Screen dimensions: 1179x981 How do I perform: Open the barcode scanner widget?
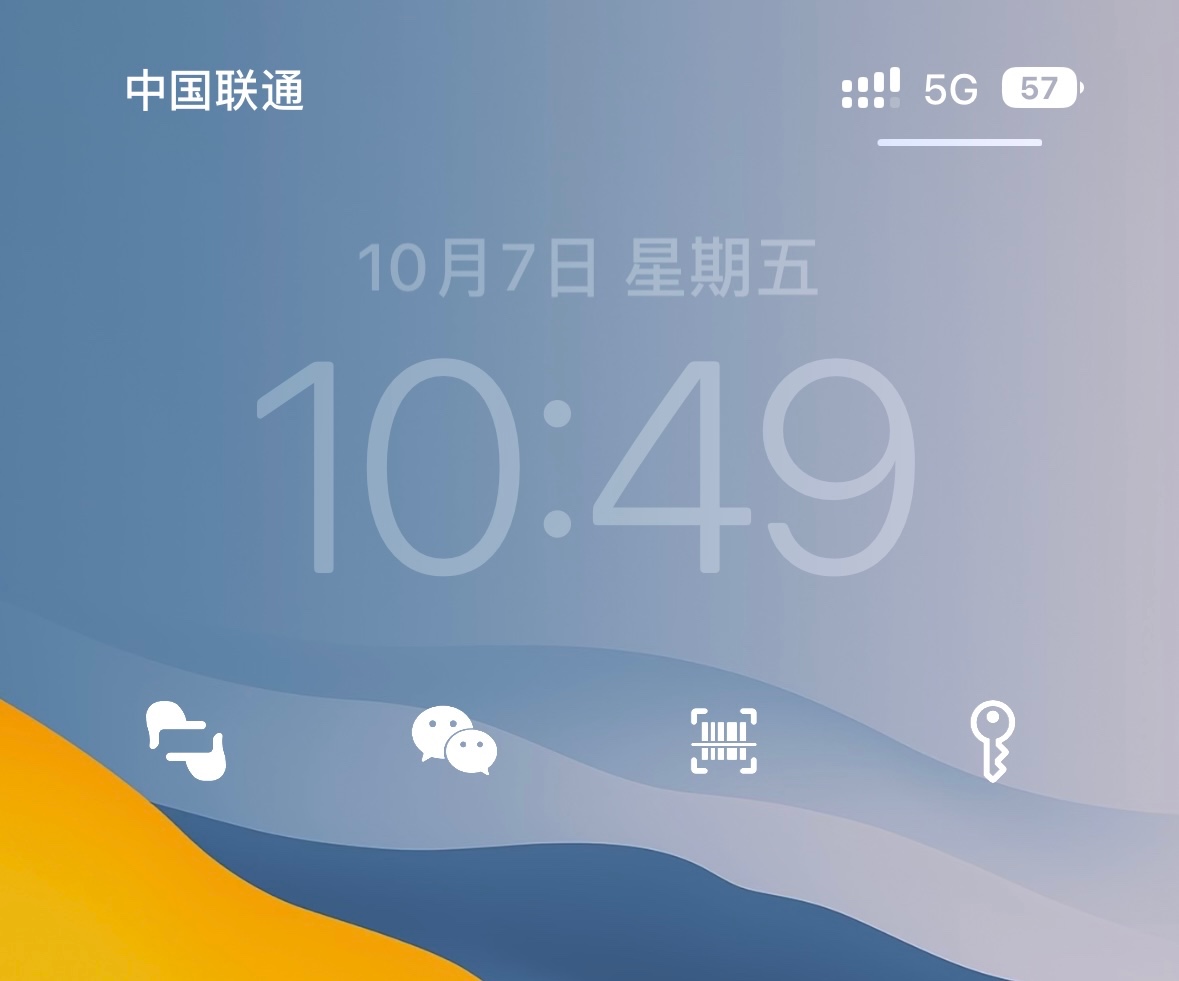pyautogui.click(x=724, y=741)
